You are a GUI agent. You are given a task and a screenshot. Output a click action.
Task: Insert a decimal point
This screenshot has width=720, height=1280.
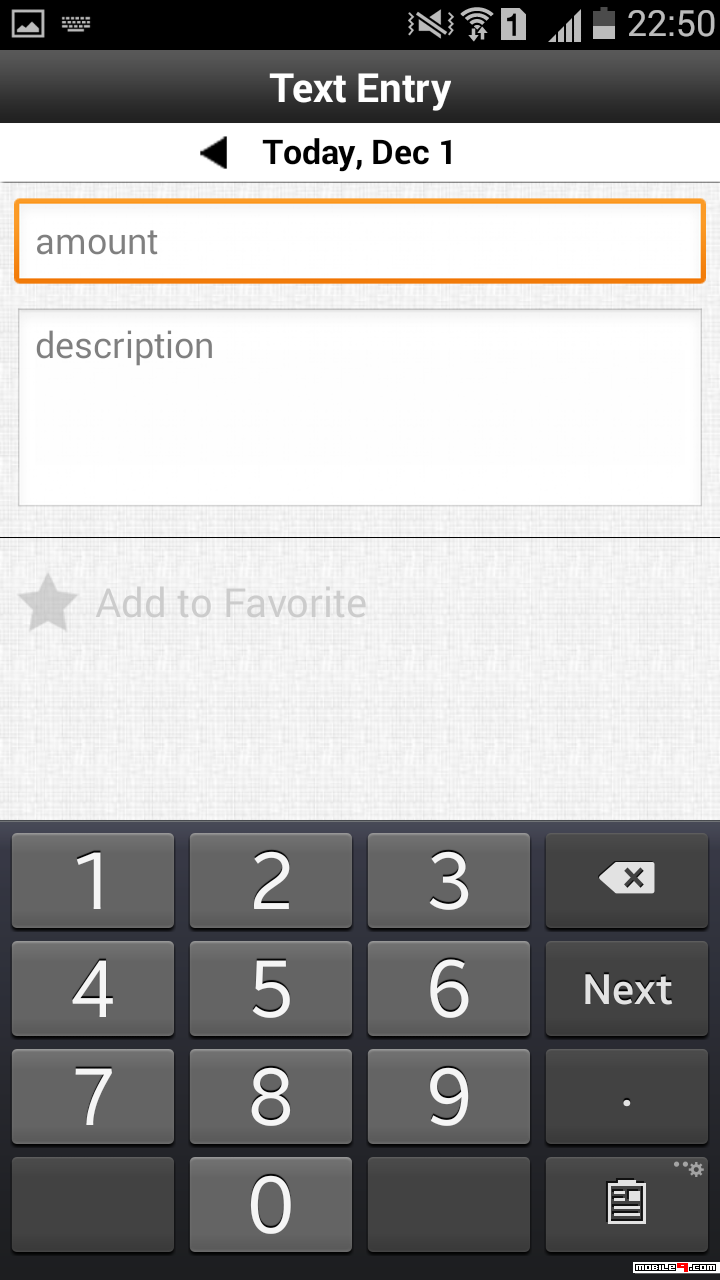(627, 1097)
